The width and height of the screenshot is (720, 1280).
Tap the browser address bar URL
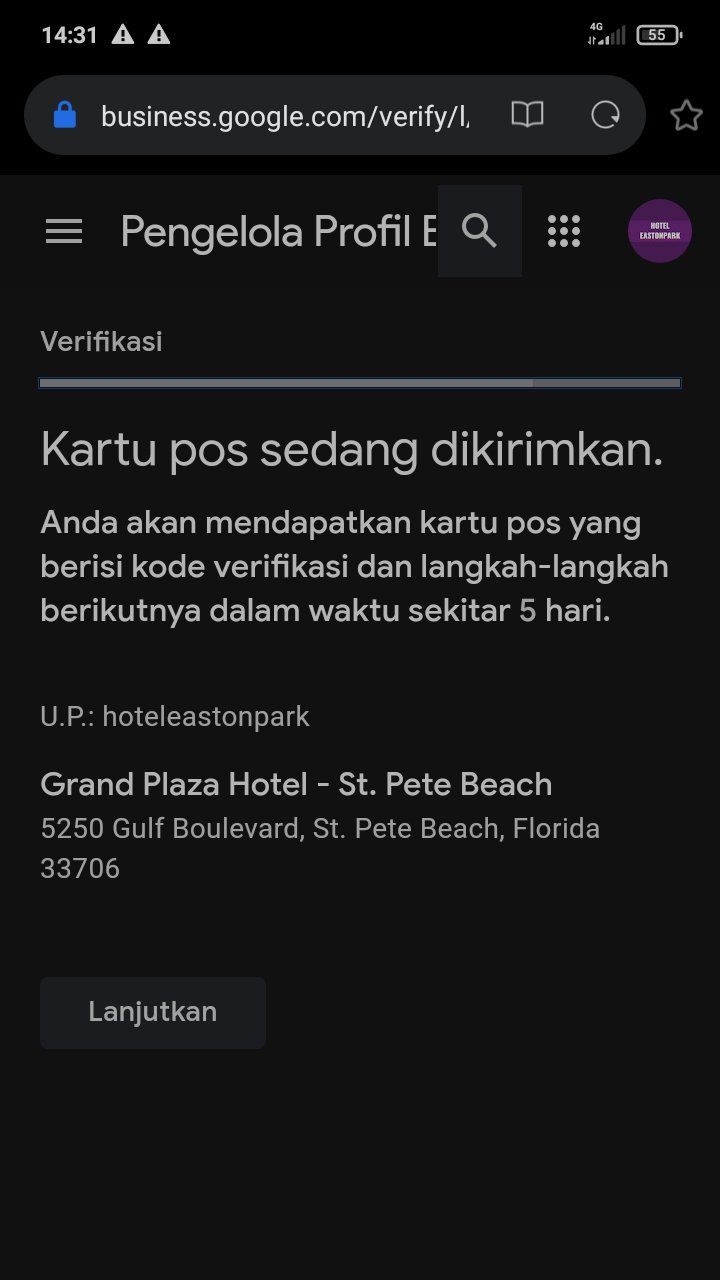(285, 116)
